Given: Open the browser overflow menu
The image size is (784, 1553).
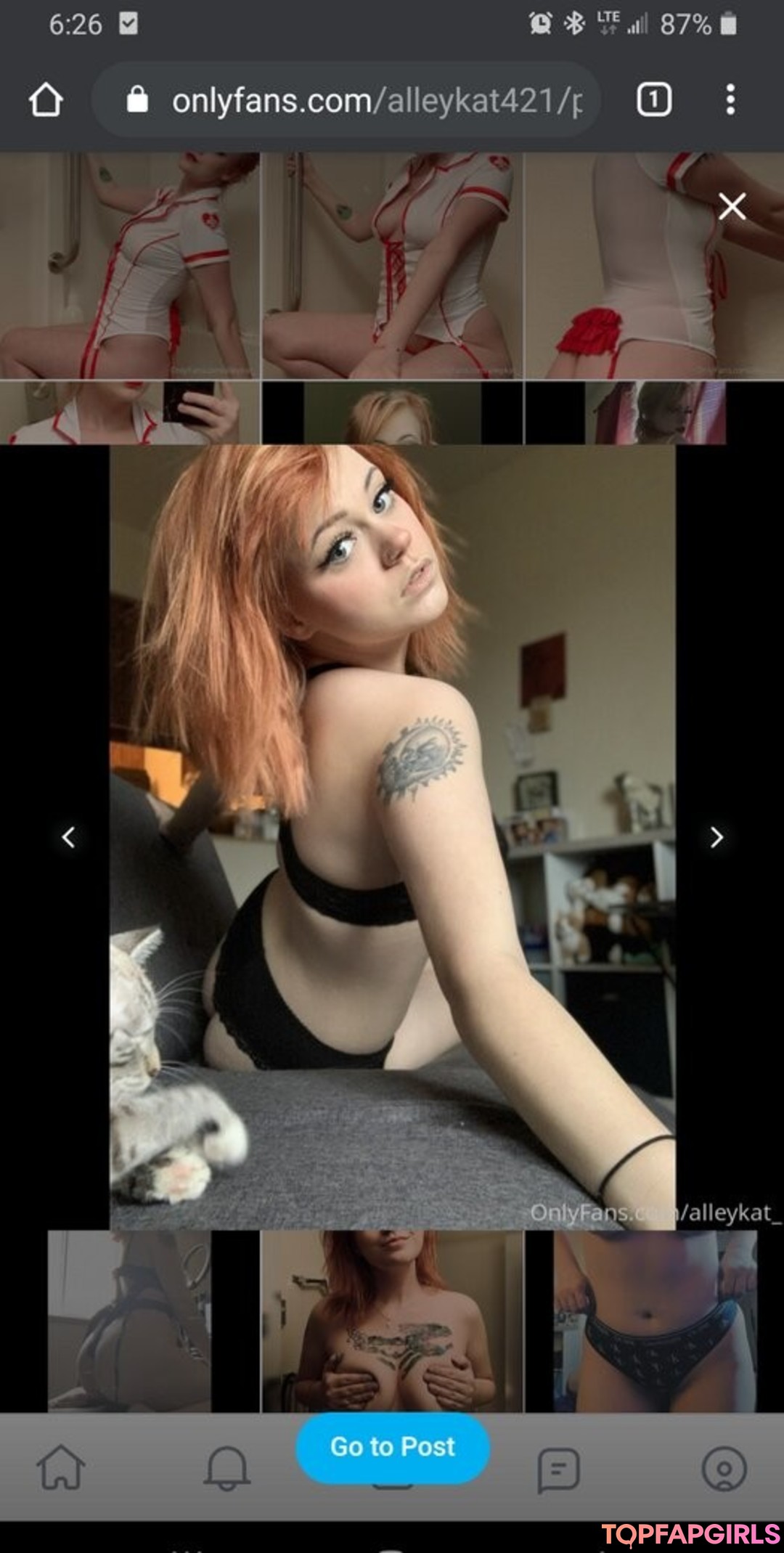Looking at the screenshot, I should [x=730, y=99].
